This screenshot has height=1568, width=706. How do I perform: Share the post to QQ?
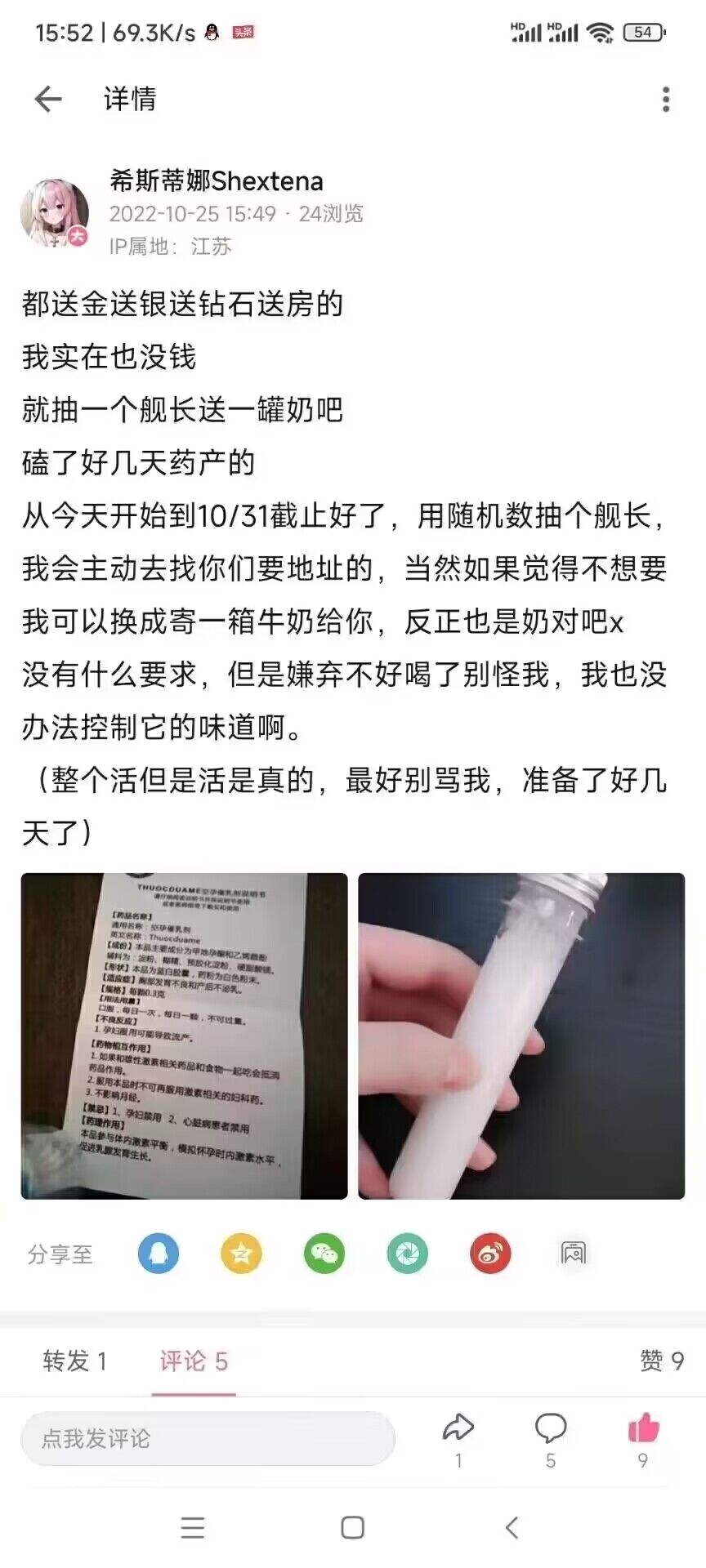(159, 1254)
